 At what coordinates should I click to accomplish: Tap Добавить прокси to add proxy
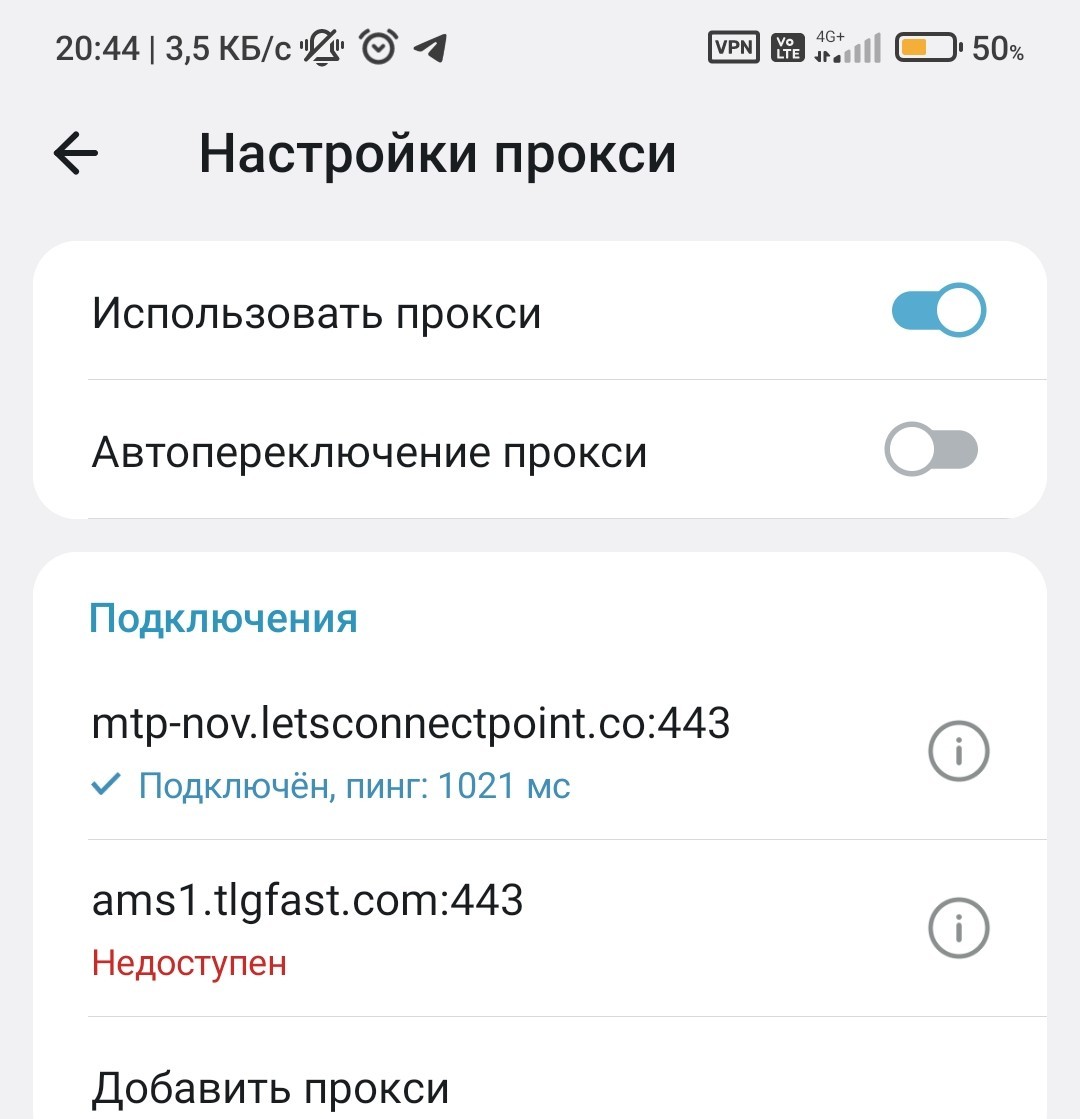270,1088
